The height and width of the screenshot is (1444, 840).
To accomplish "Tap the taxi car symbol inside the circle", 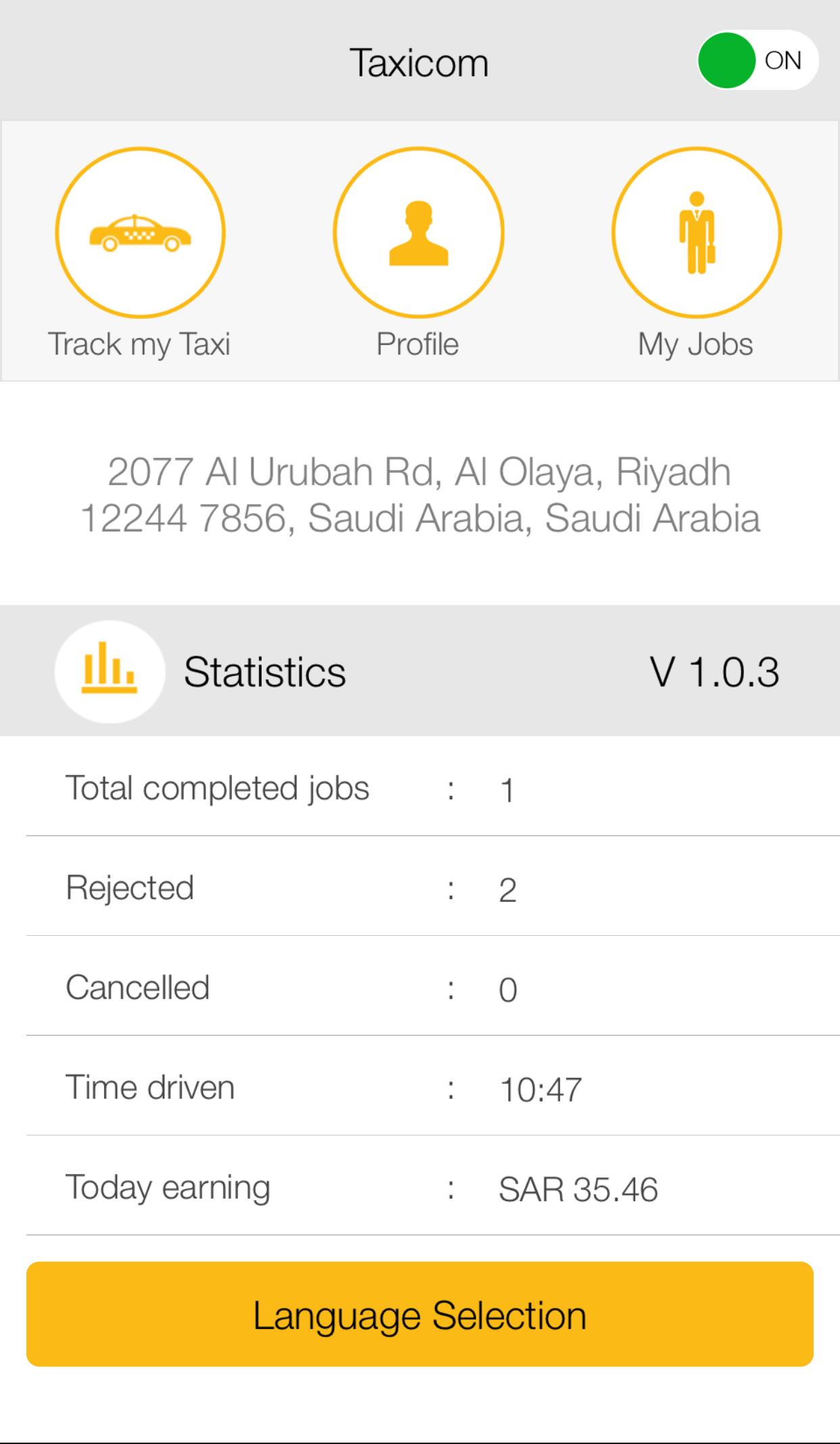I will pyautogui.click(x=139, y=233).
